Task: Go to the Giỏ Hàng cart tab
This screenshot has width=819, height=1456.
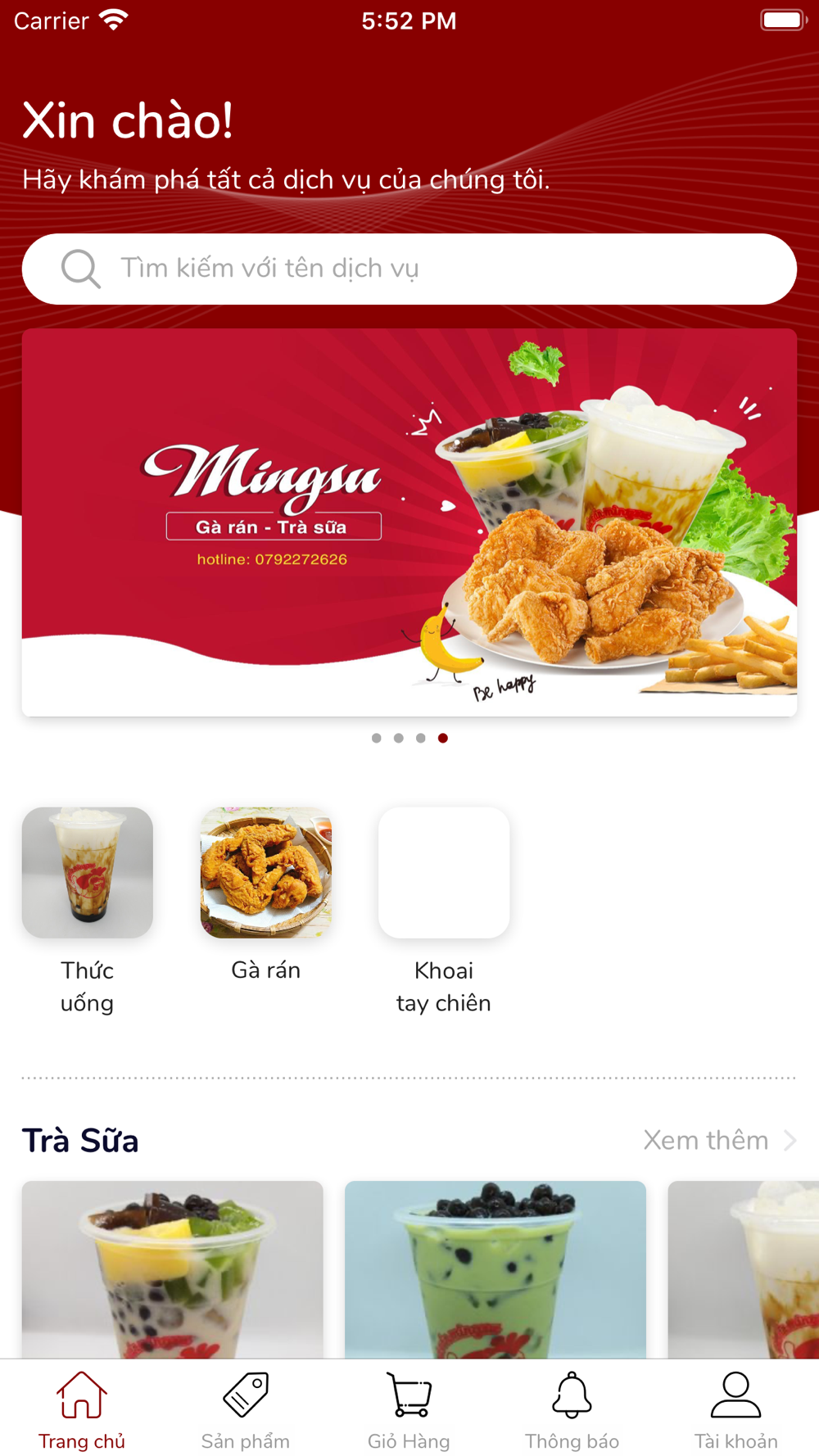Action: tap(409, 1410)
